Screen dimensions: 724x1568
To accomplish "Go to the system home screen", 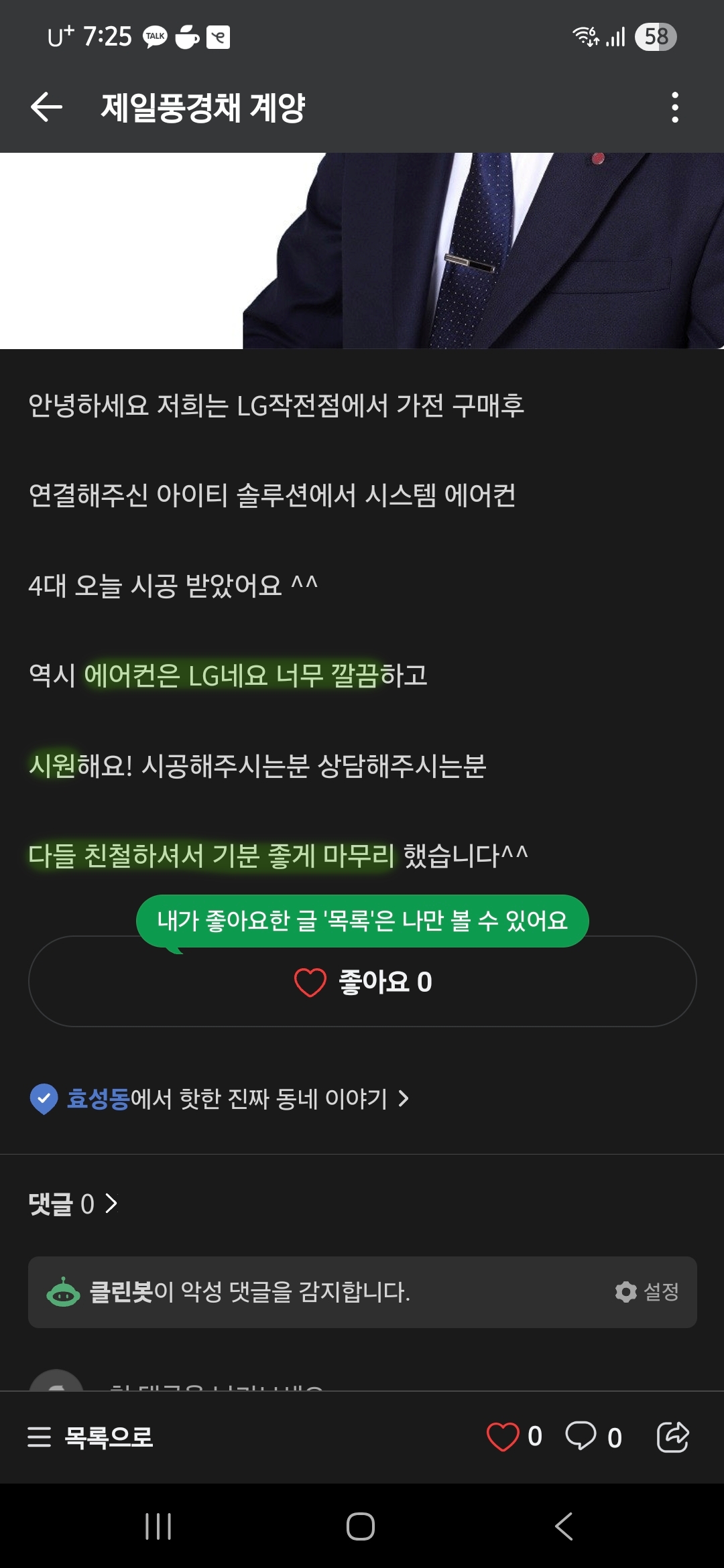I will (361, 1526).
